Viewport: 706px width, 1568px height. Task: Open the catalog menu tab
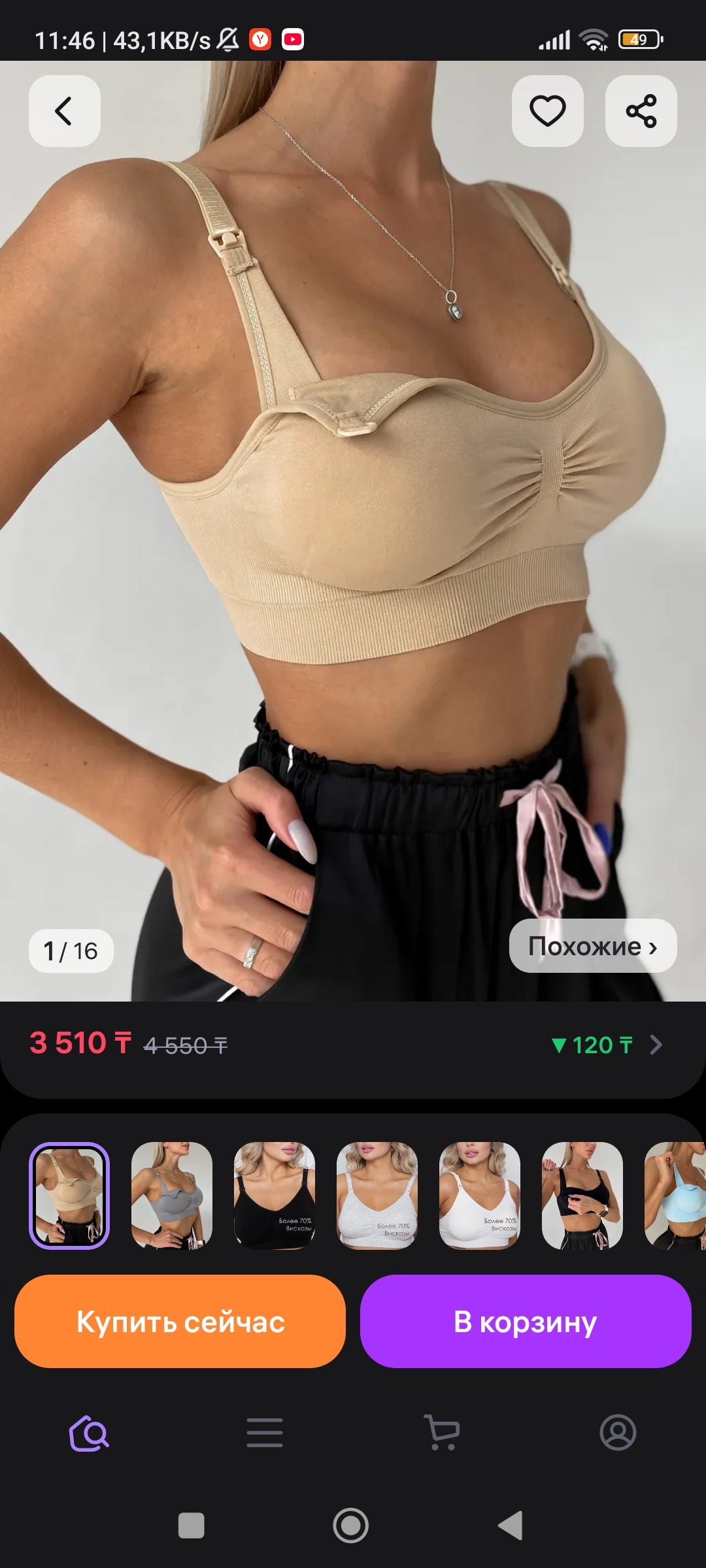[265, 1433]
